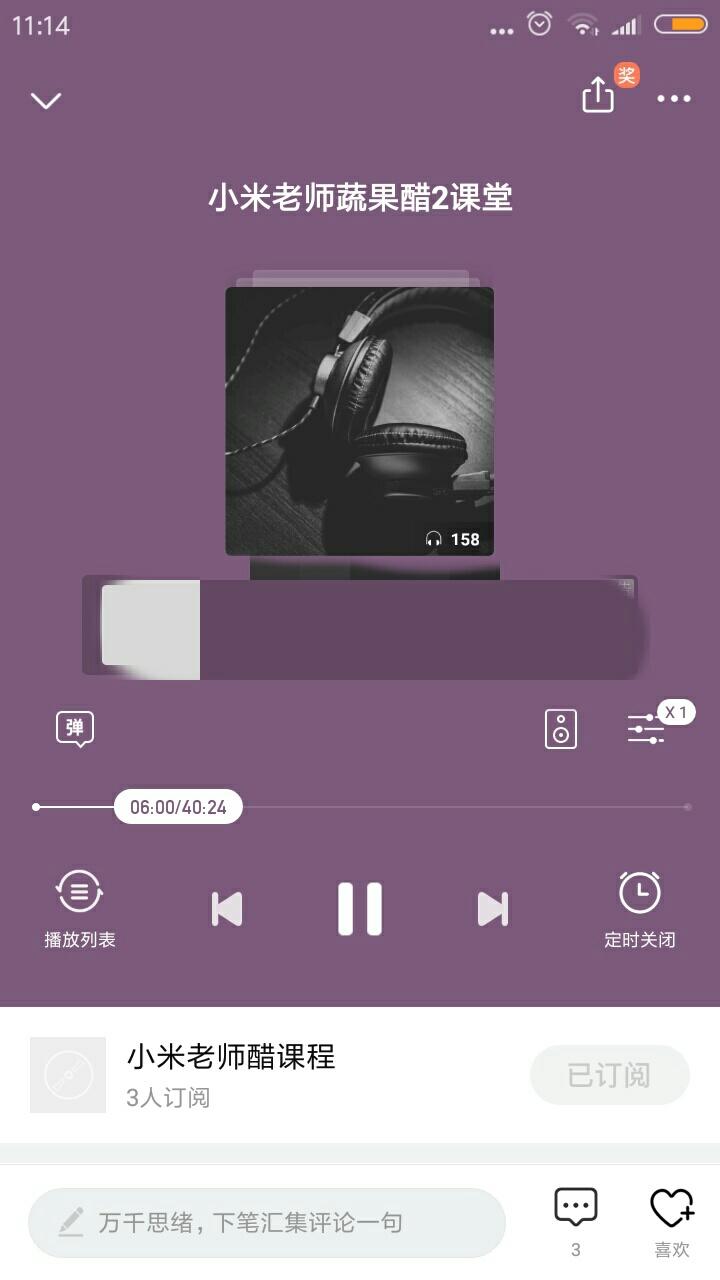
Task: Collapse the player with the down chevron
Action: pyautogui.click(x=46, y=100)
